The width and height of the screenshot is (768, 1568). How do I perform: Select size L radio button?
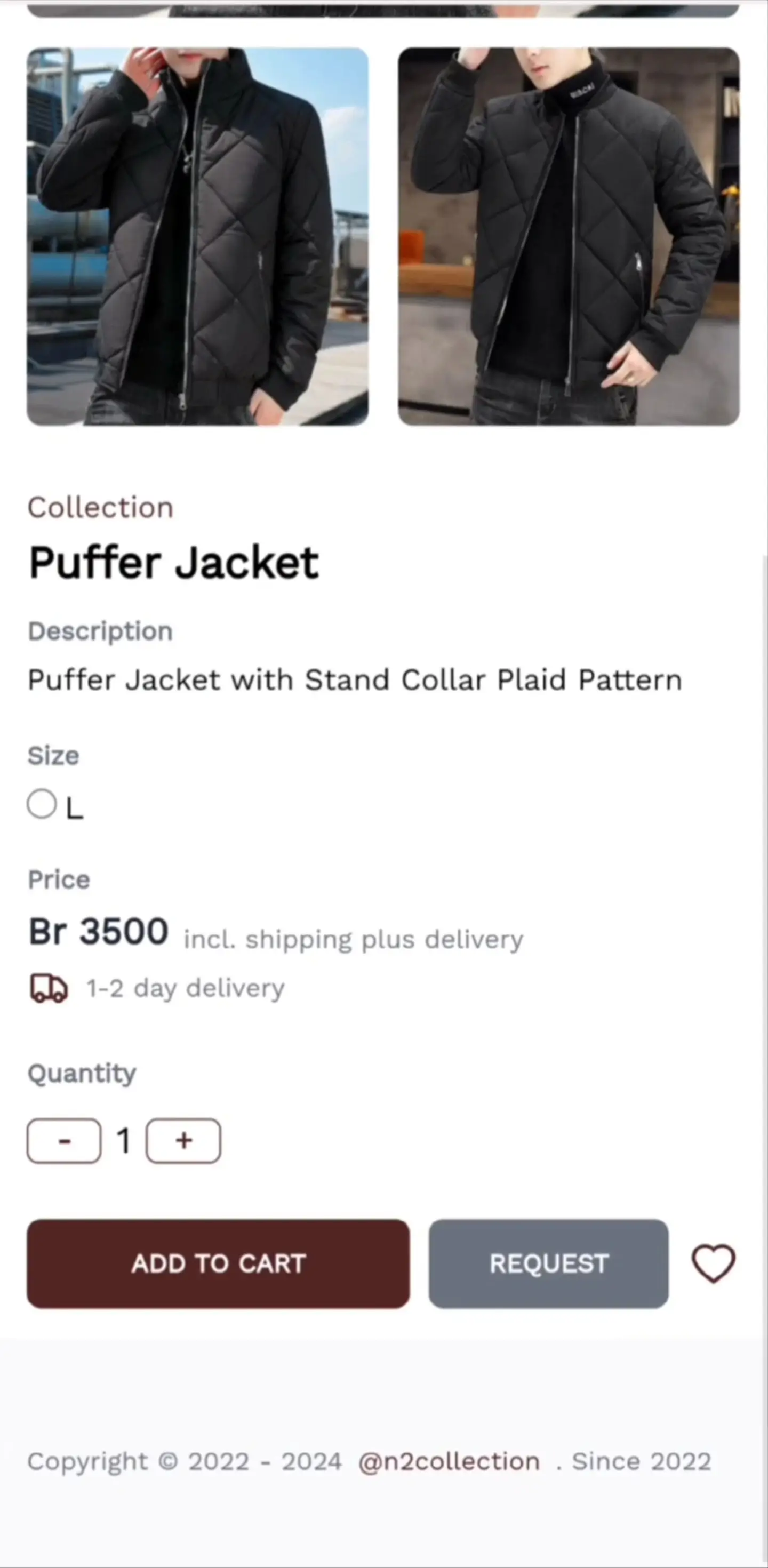pyautogui.click(x=42, y=804)
